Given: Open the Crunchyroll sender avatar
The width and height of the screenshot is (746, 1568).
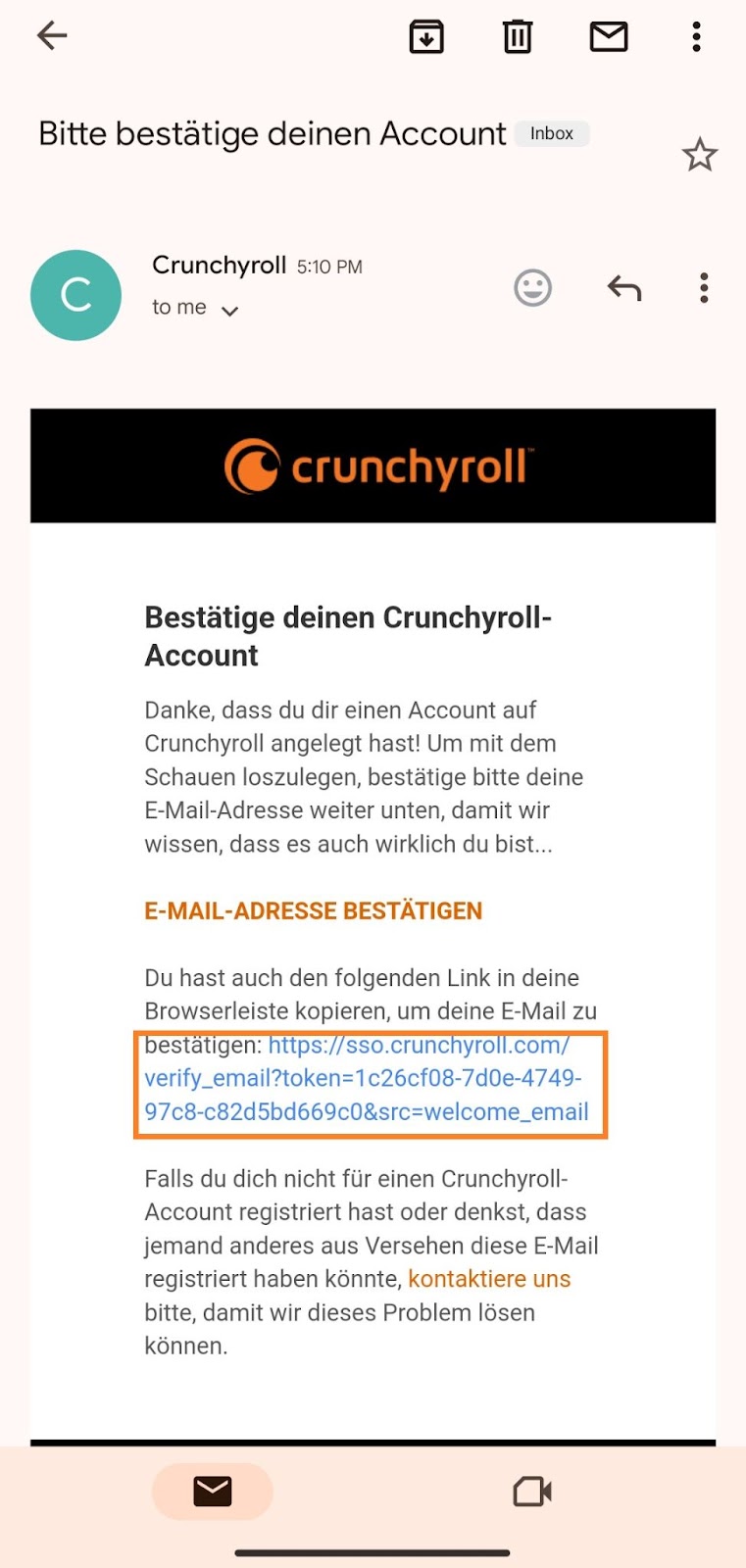Looking at the screenshot, I should point(76,295).
